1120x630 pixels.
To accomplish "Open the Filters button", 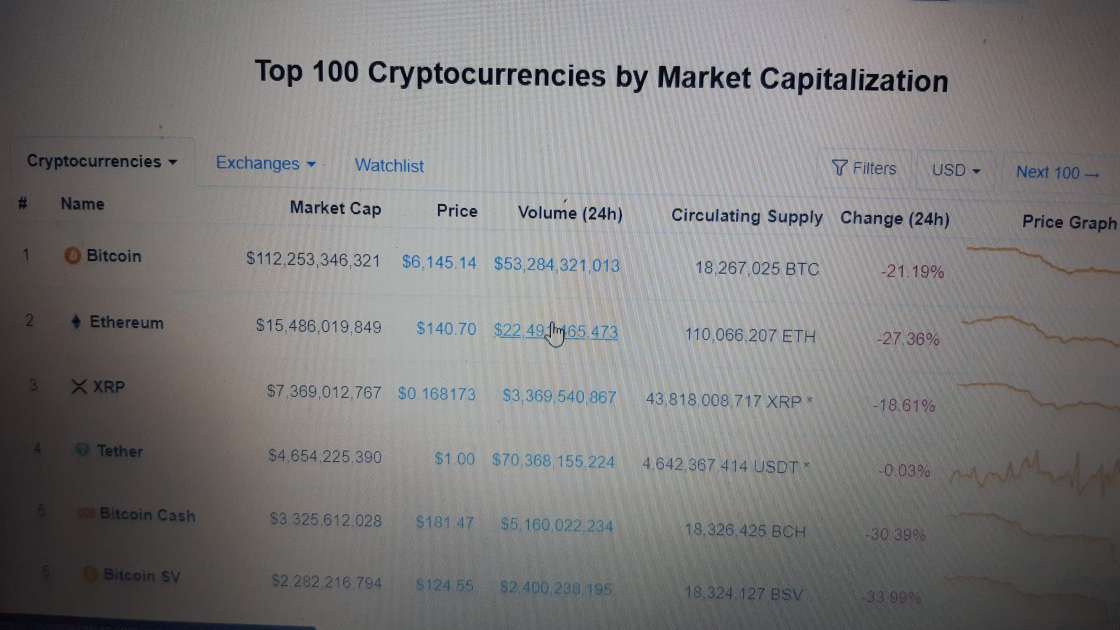I will (x=864, y=169).
